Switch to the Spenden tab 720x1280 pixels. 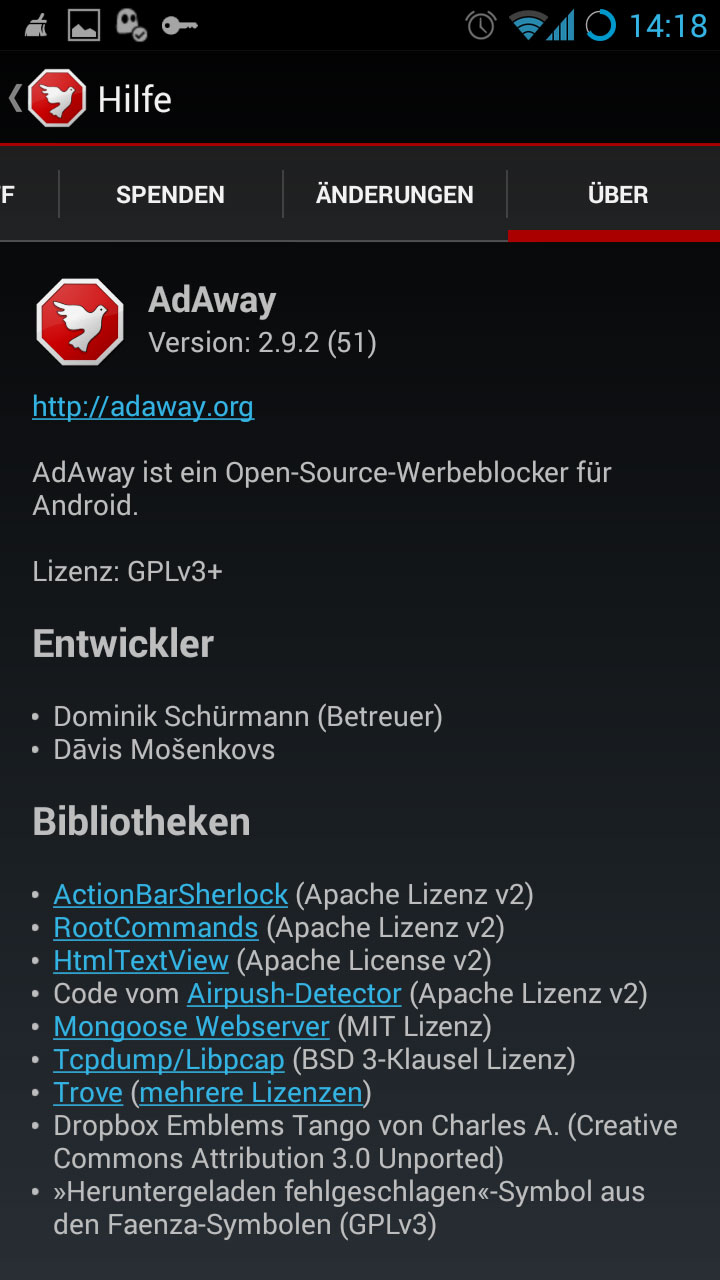170,194
